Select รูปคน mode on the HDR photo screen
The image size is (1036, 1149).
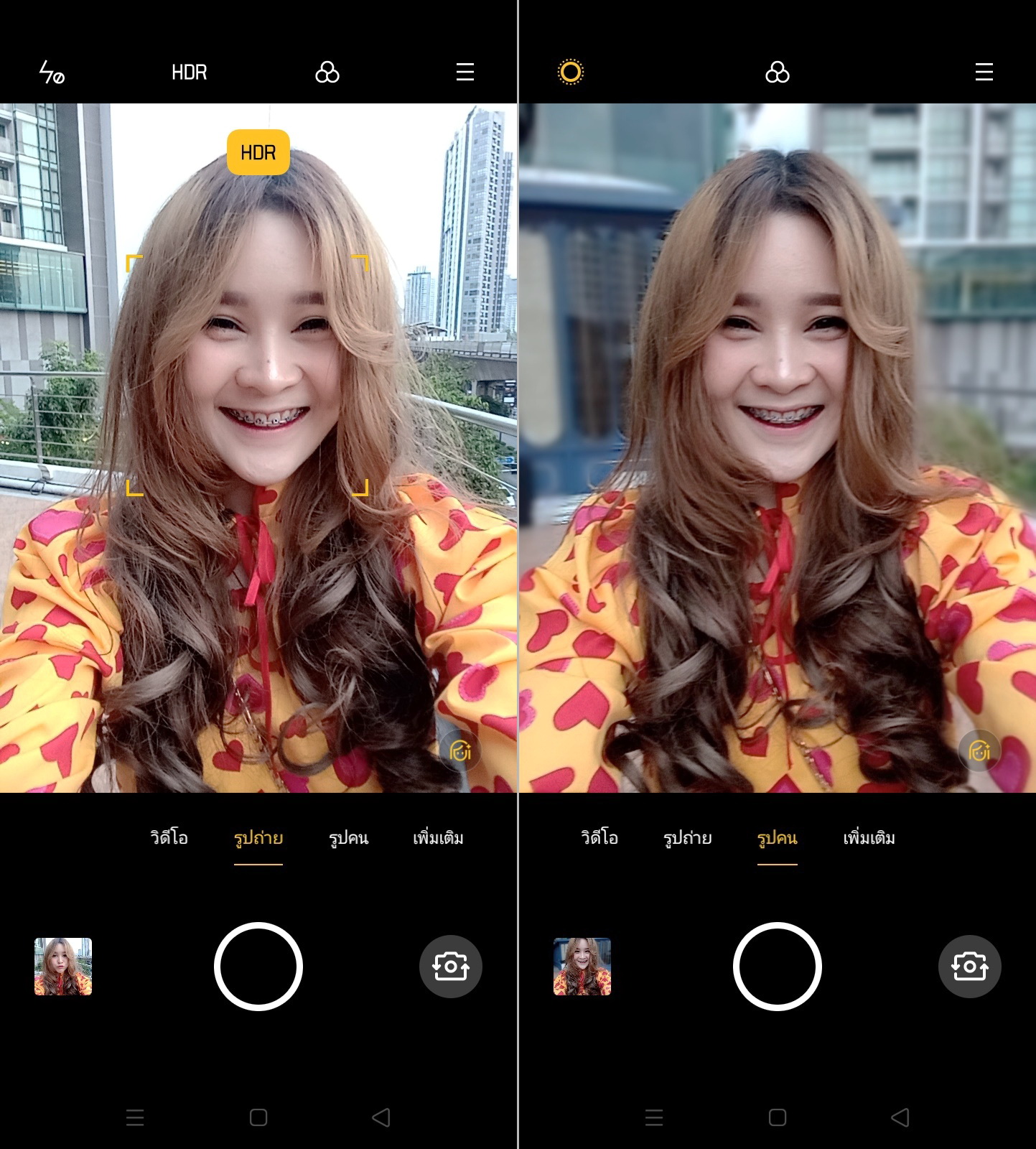[348, 837]
